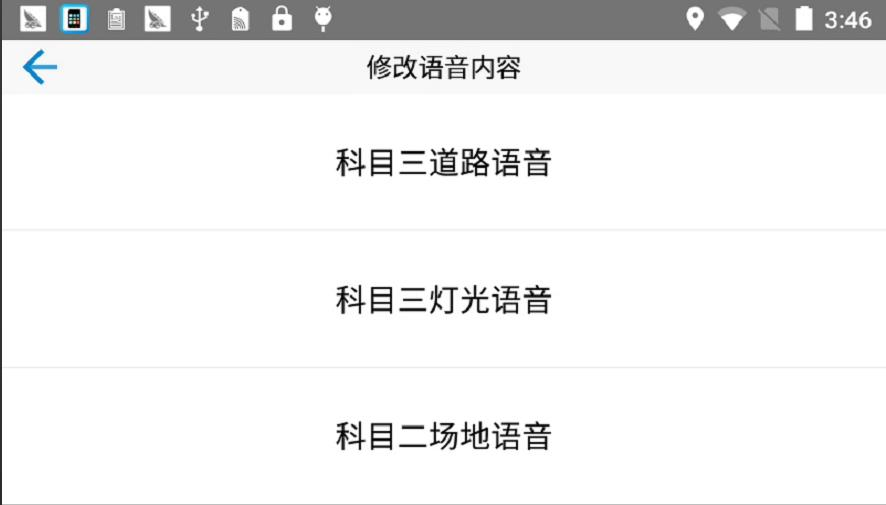Image resolution: width=886 pixels, height=505 pixels.
Task: Select 科目二场地语音
Action: tap(443, 436)
